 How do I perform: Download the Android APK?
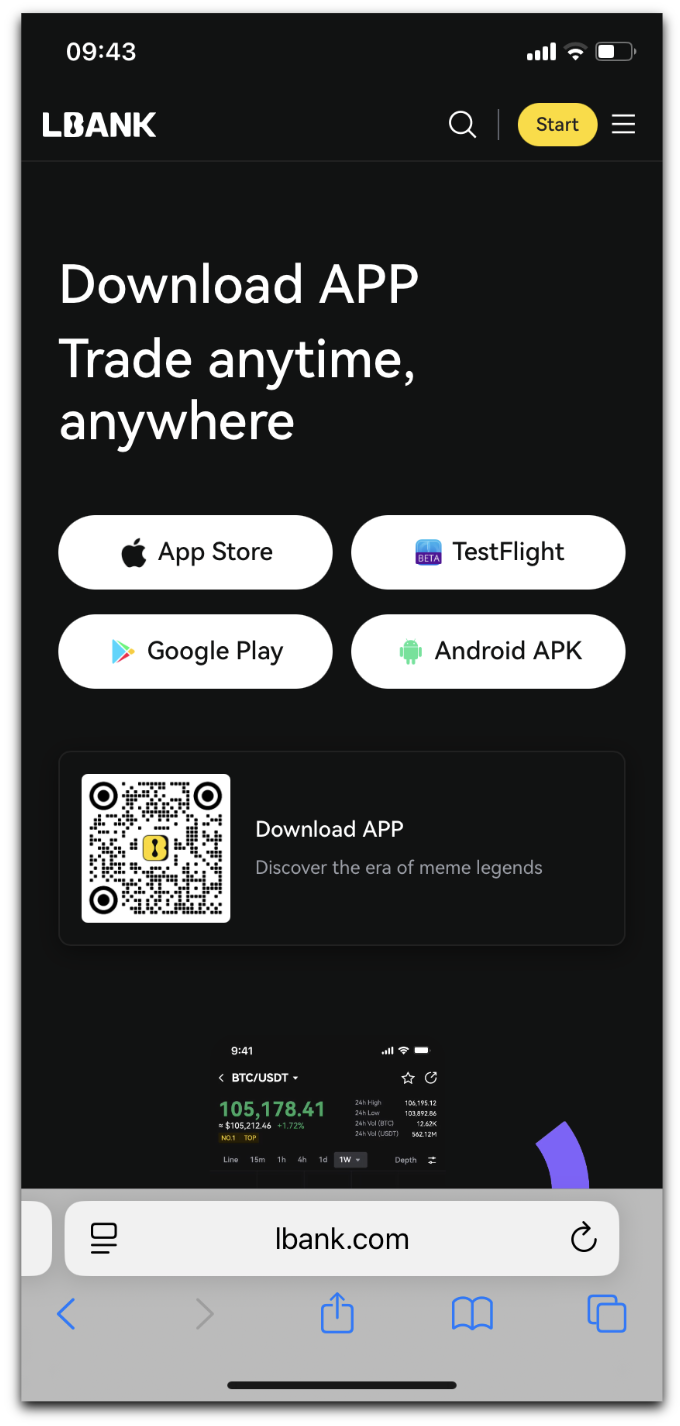pyautogui.click(x=488, y=651)
